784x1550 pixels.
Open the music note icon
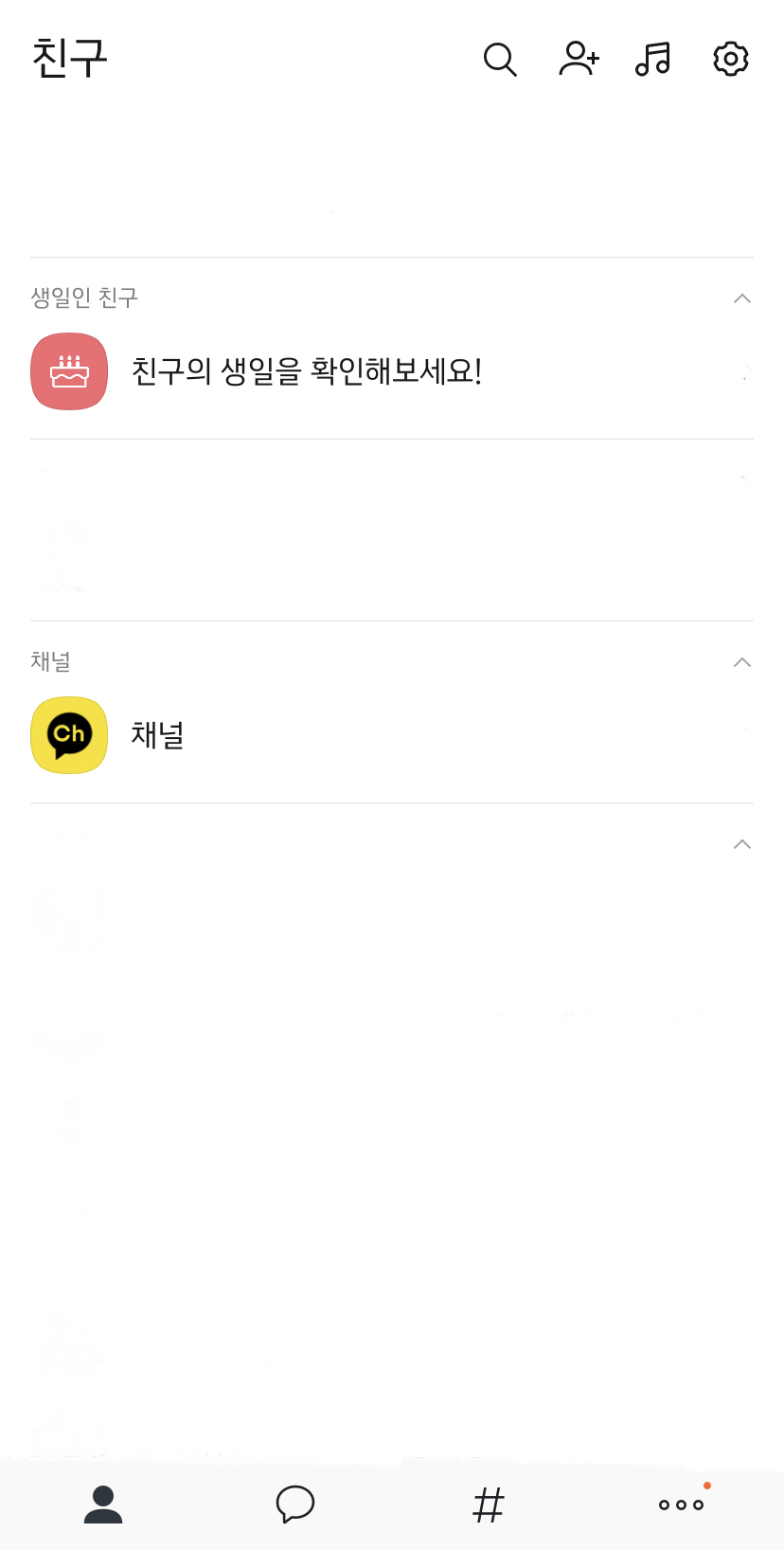tap(653, 59)
